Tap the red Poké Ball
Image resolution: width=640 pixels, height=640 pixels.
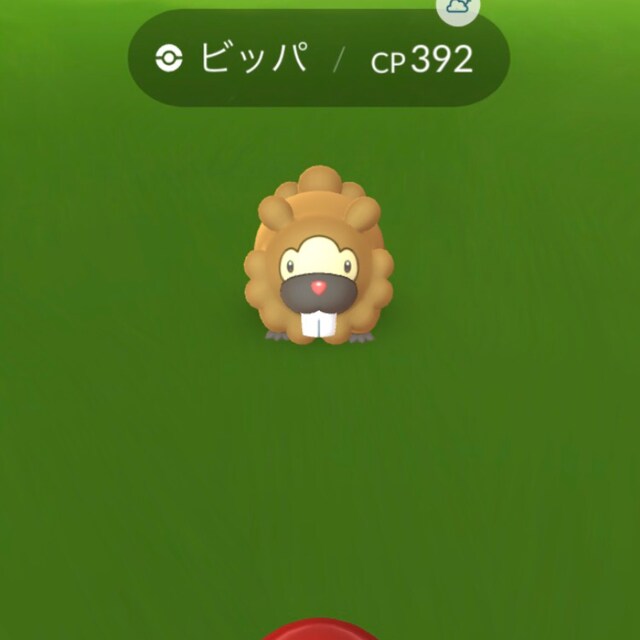[319, 630]
